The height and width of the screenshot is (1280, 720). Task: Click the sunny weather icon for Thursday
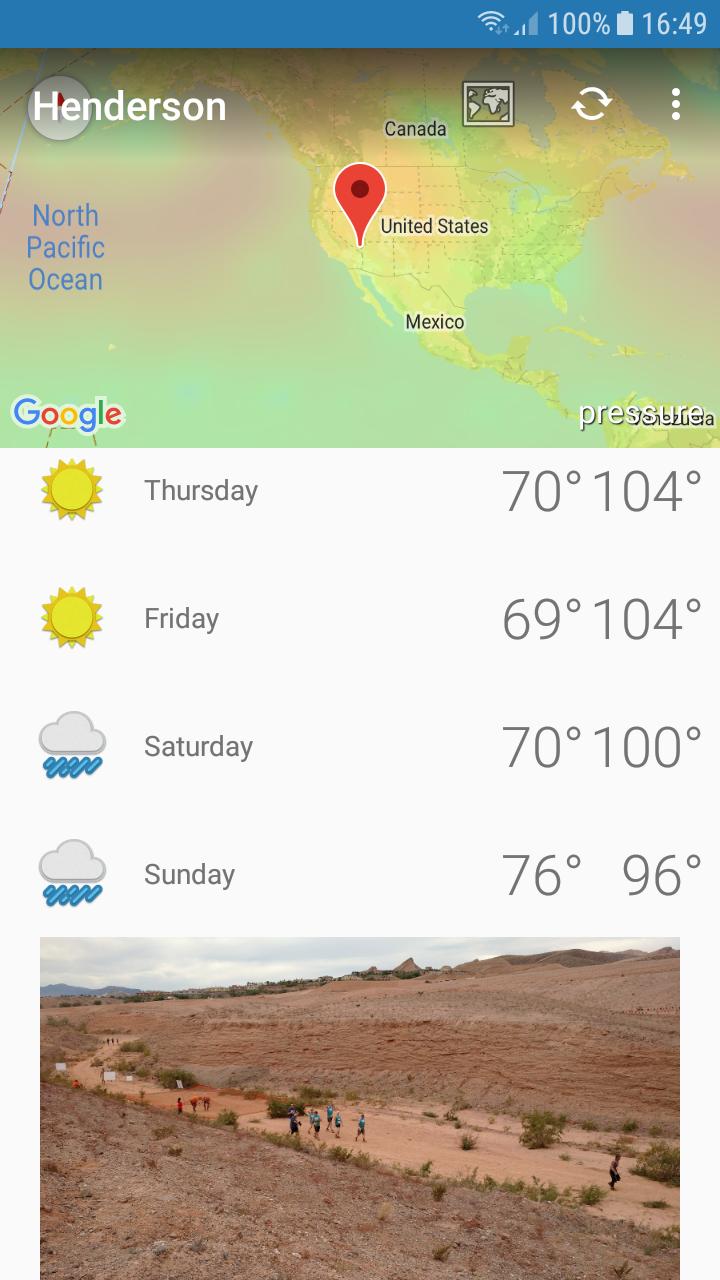tap(71, 489)
